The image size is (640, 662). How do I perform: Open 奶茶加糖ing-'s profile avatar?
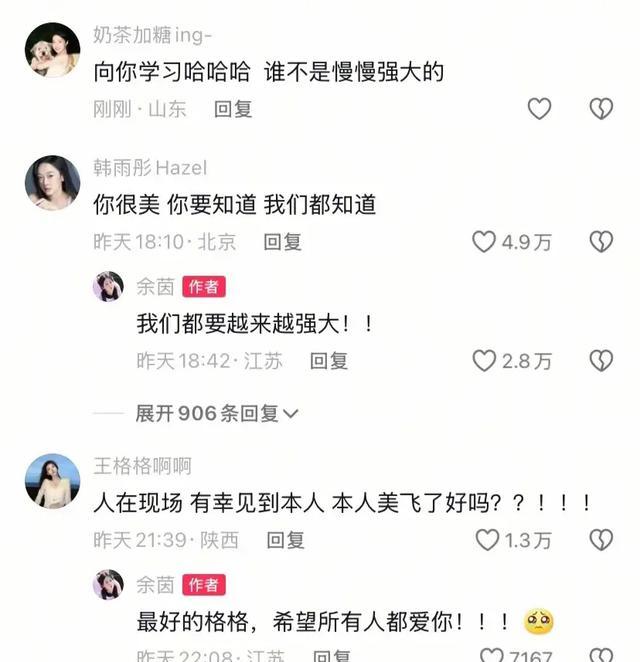52,50
